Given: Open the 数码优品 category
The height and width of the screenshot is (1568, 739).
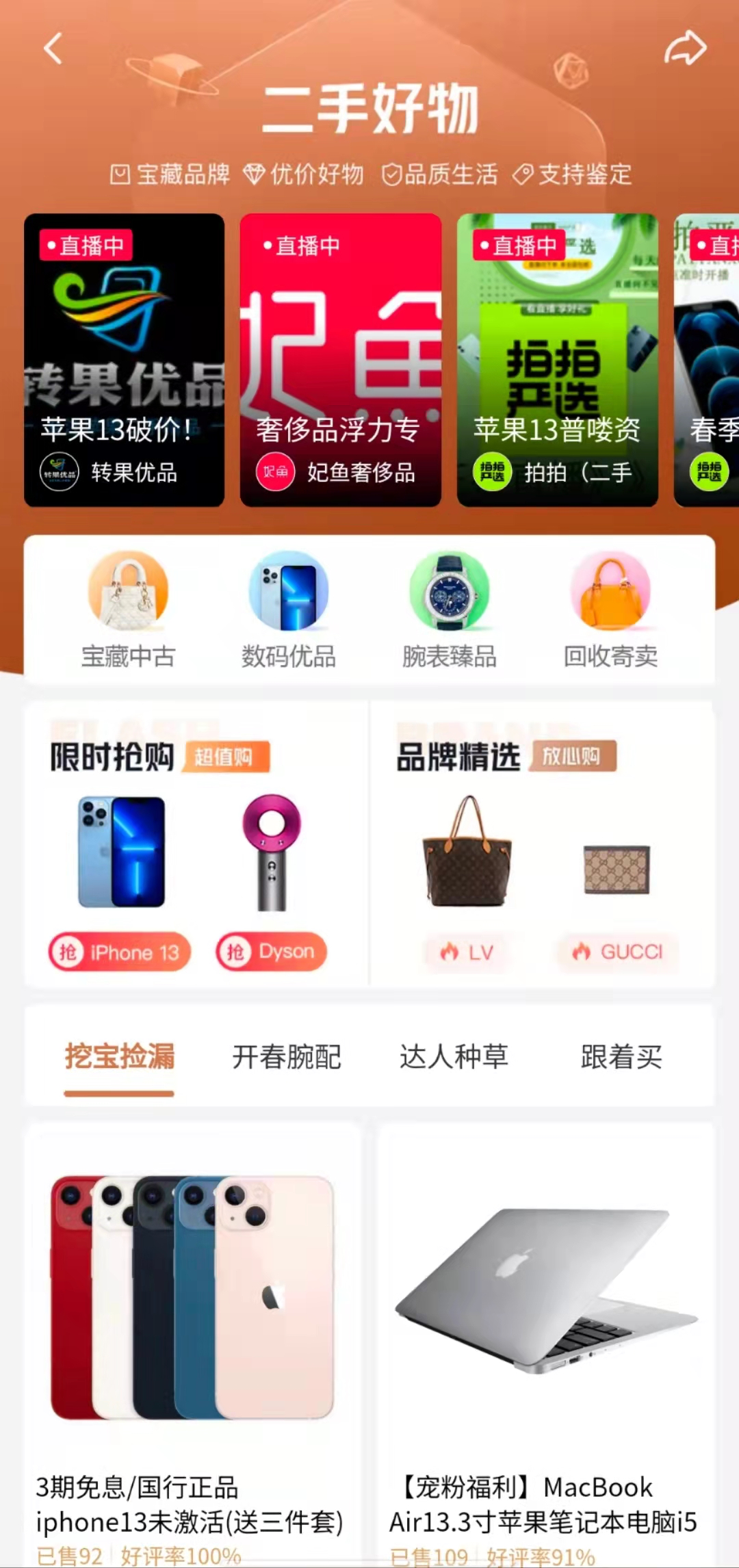Looking at the screenshot, I should click(288, 610).
